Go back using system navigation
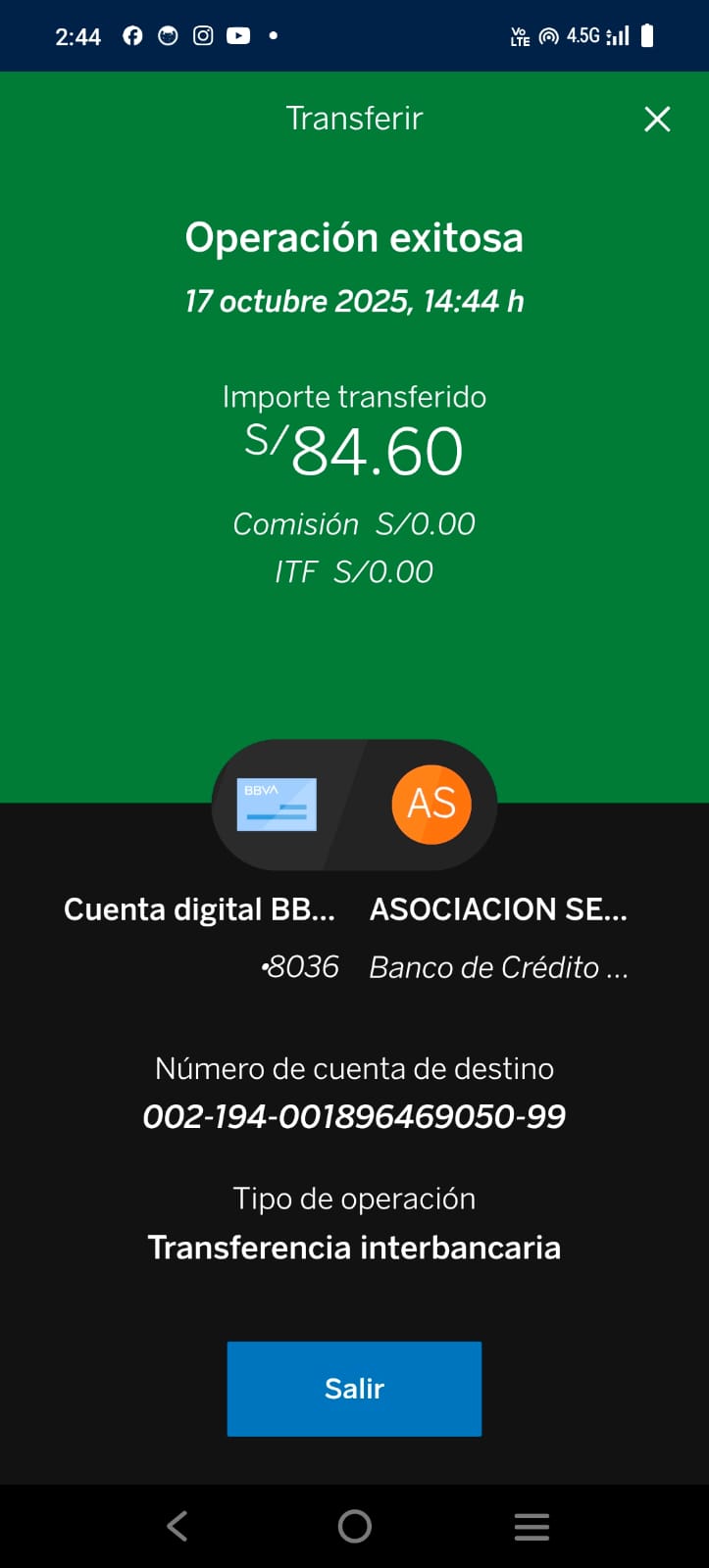Image resolution: width=709 pixels, height=1568 pixels. tap(177, 1526)
